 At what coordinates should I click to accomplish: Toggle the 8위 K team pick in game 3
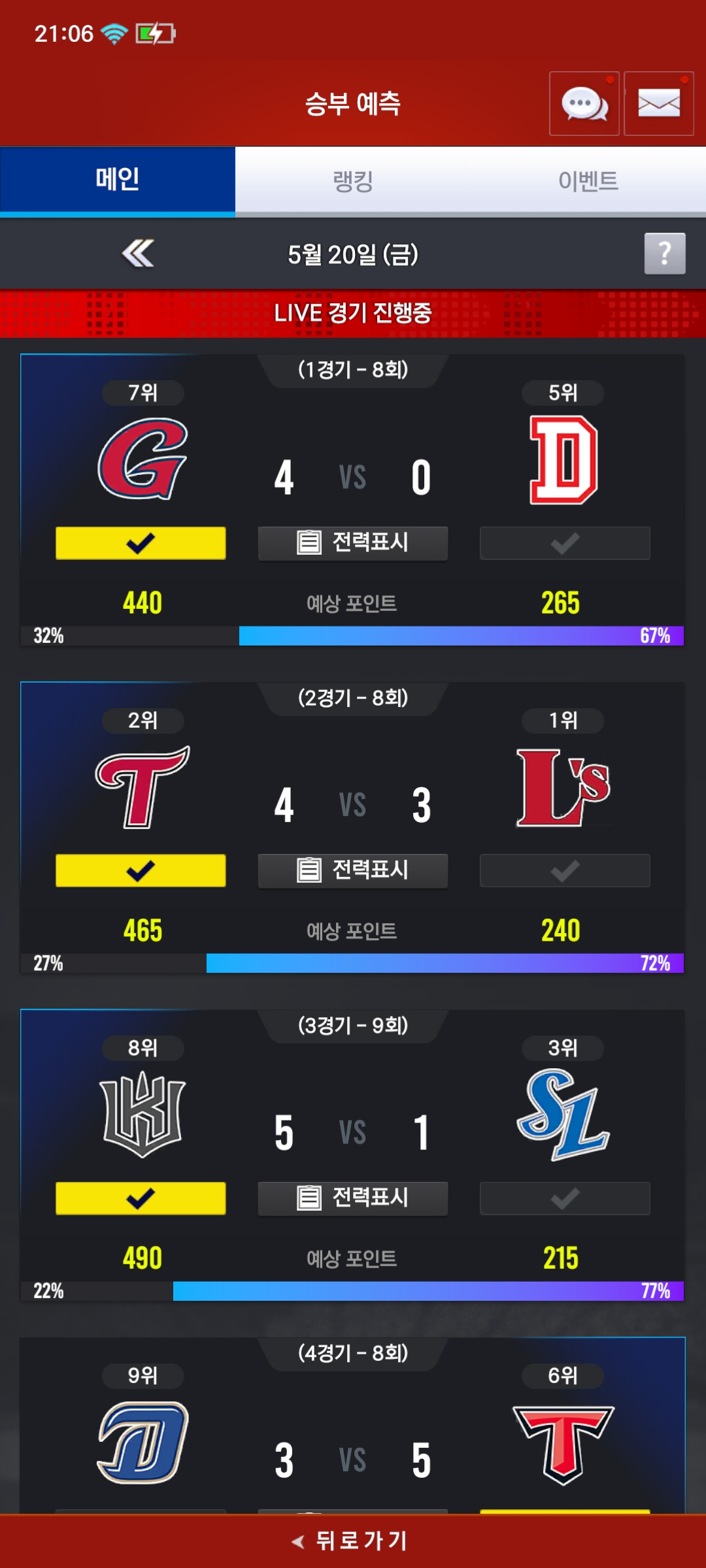(141, 1198)
